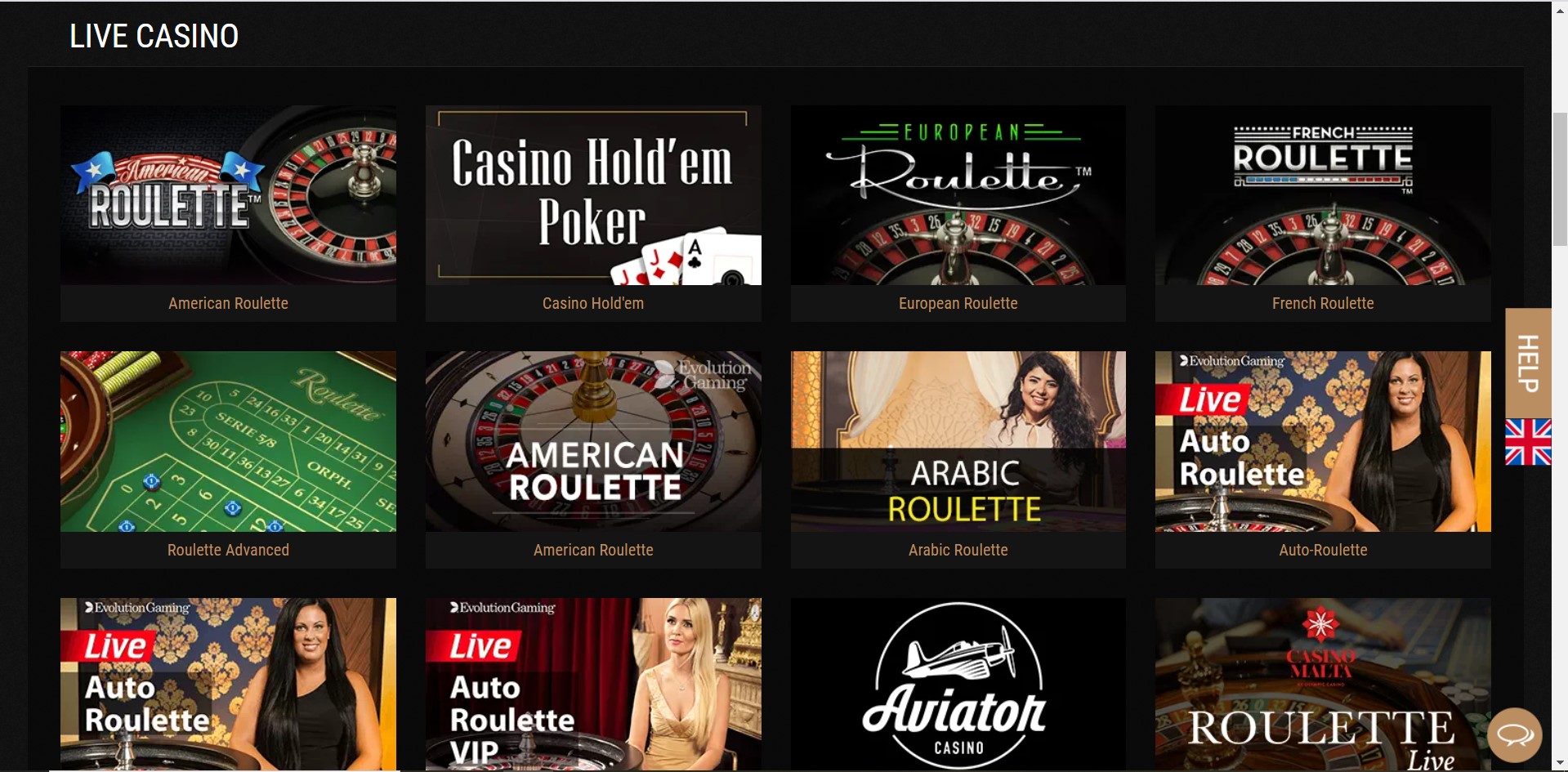Open the American Roulette game with star logo
Image resolution: width=1568 pixels, height=772 pixels.
click(x=228, y=196)
